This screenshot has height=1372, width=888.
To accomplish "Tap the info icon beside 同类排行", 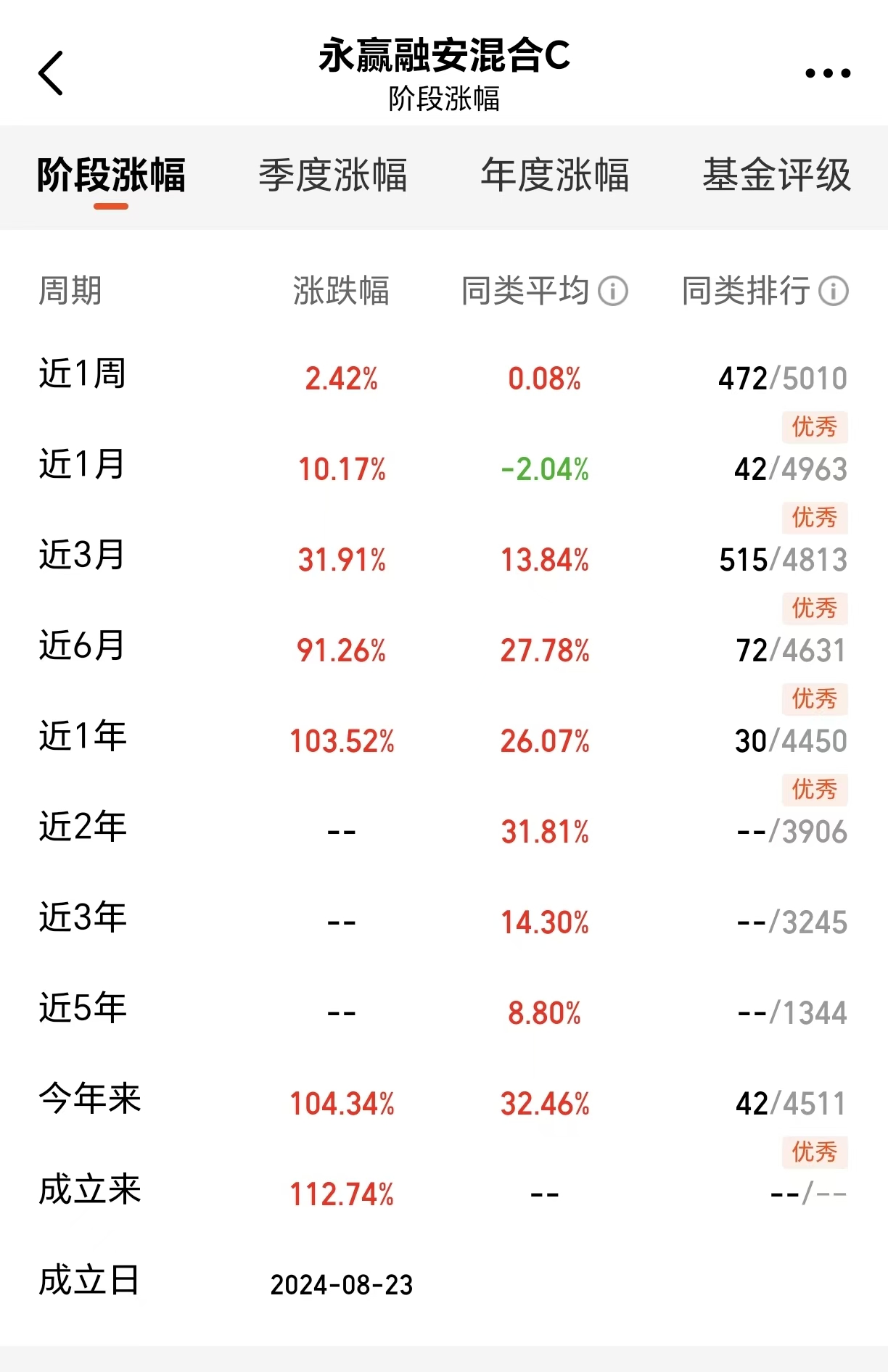I will coord(833,290).
